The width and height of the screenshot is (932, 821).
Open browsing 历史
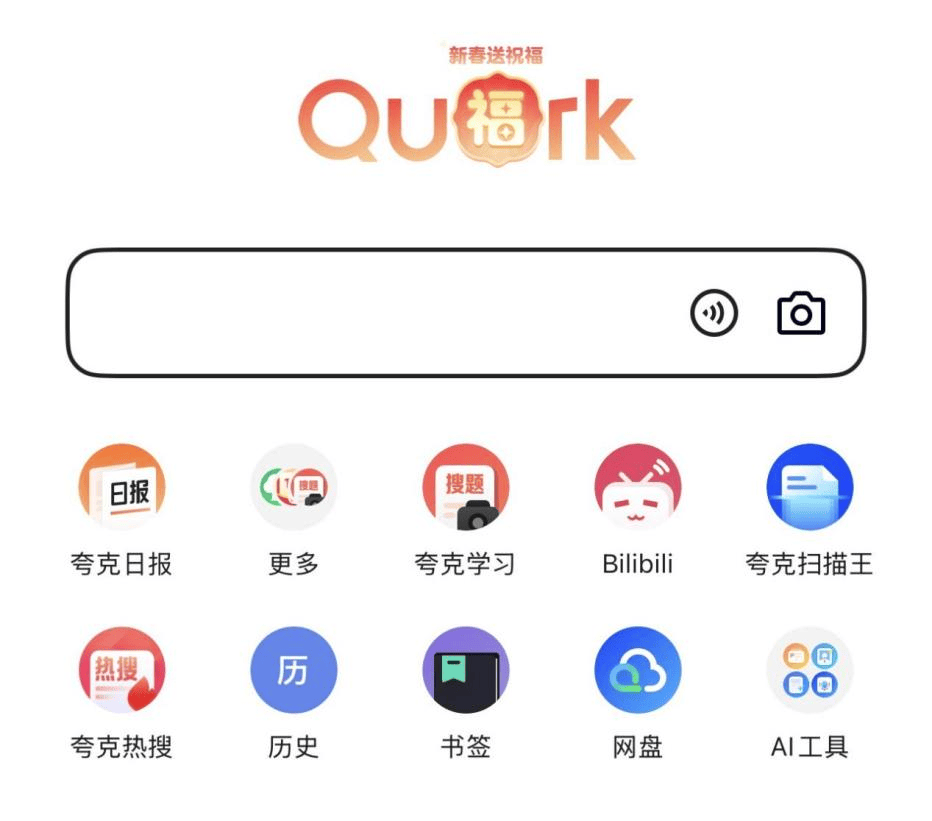coord(294,670)
